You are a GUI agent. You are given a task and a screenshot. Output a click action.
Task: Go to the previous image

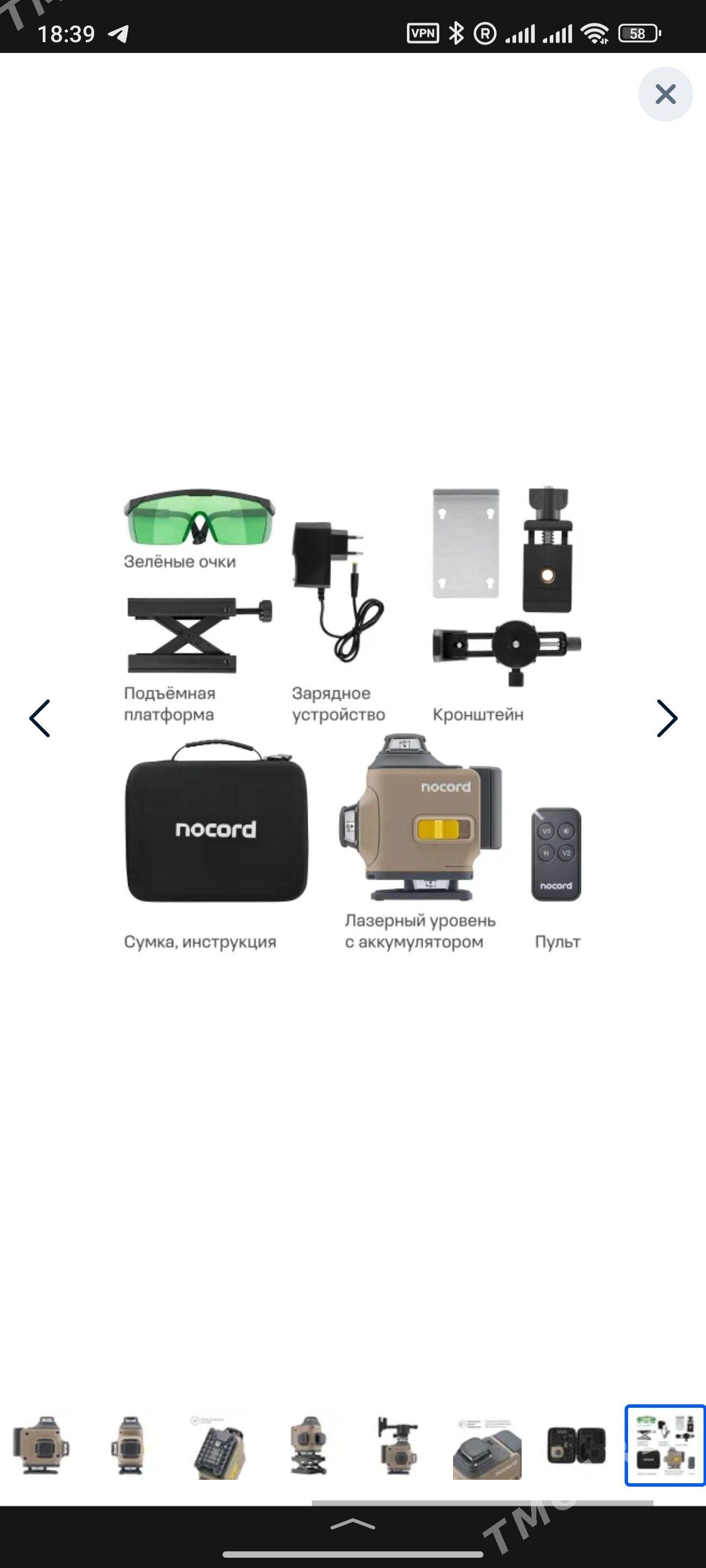coord(40,718)
